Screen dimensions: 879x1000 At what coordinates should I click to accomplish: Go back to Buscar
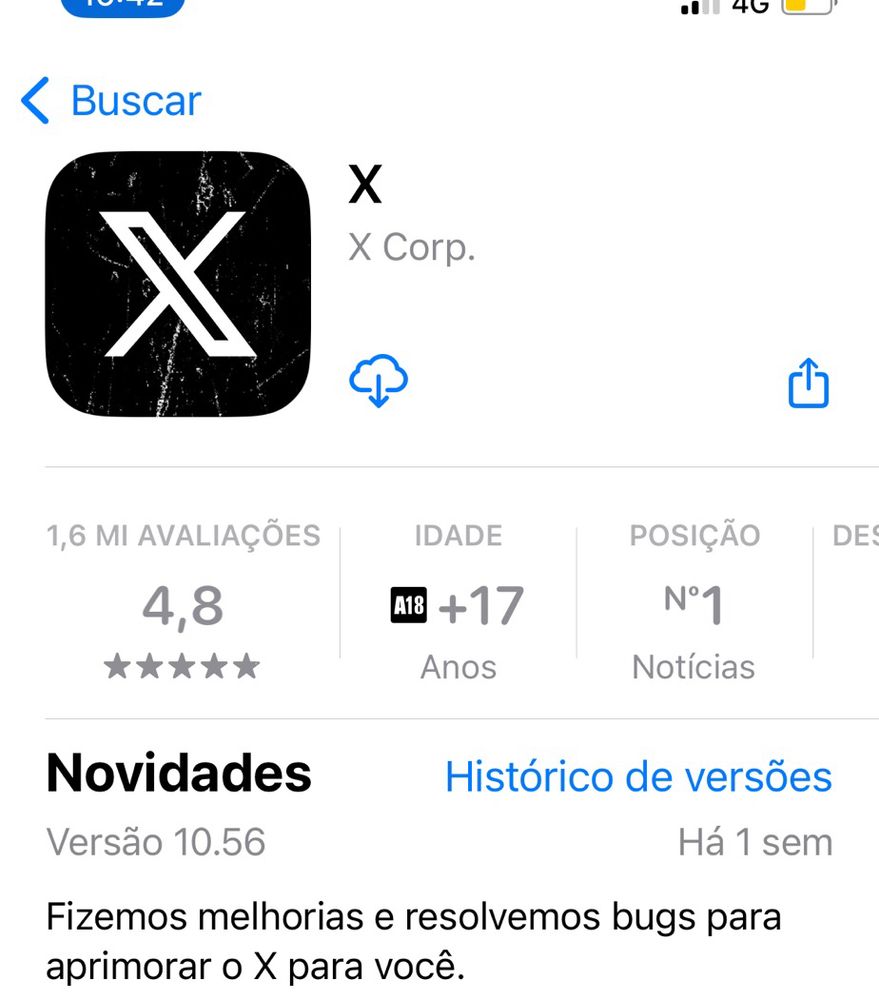click(x=110, y=101)
